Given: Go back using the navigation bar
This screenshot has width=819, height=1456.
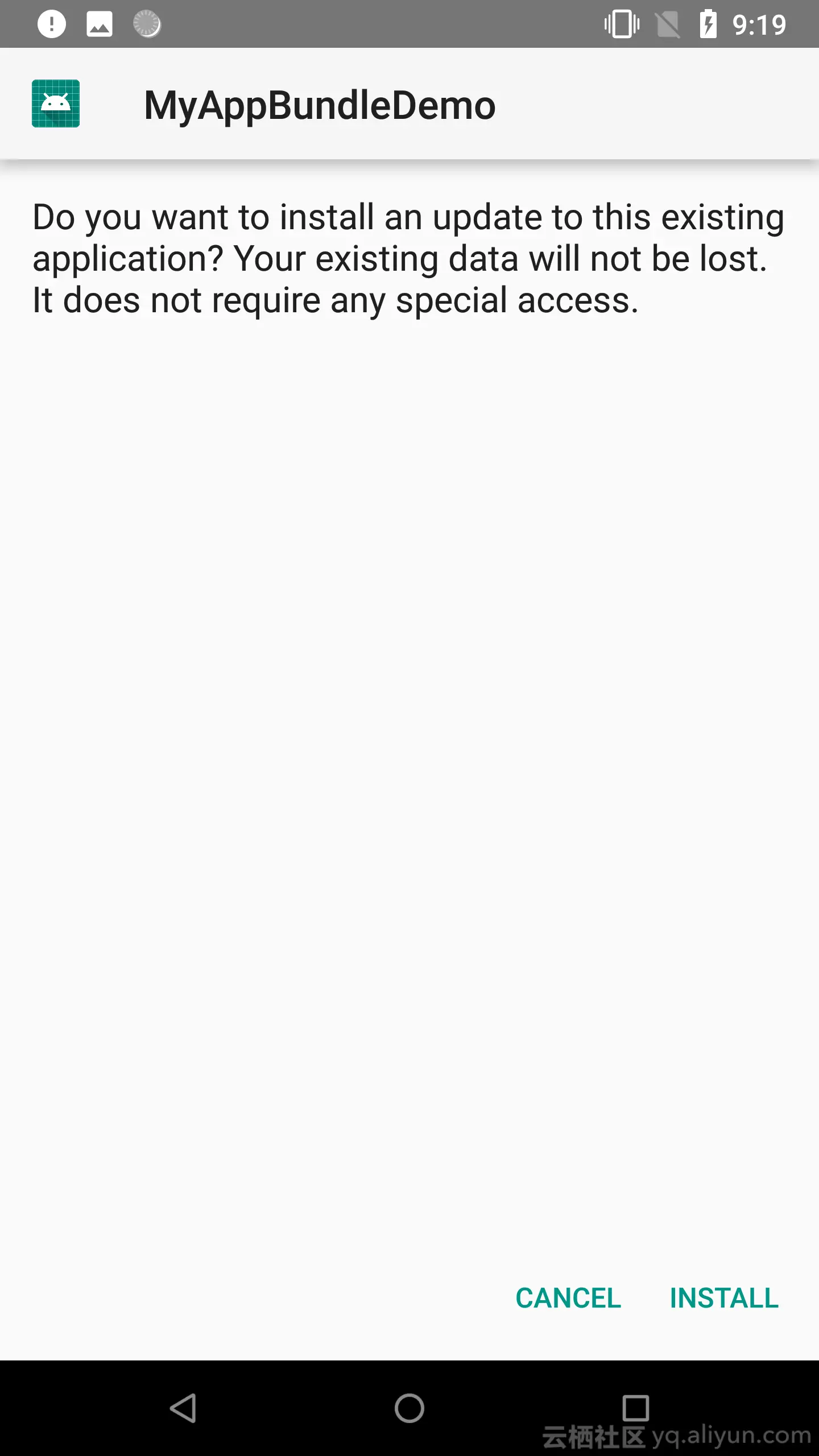Looking at the screenshot, I should [183, 1408].
